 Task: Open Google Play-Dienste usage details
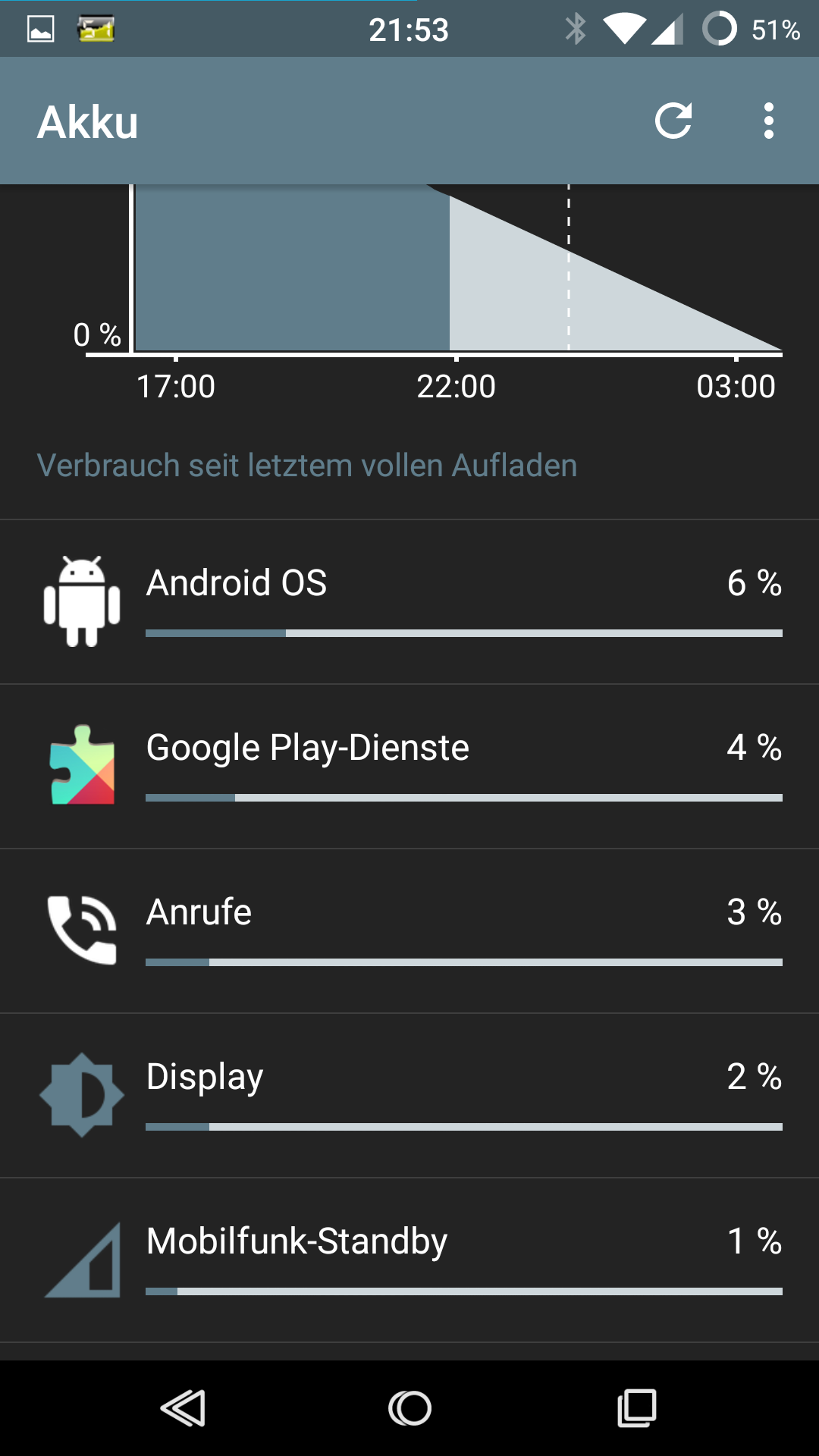[409, 767]
